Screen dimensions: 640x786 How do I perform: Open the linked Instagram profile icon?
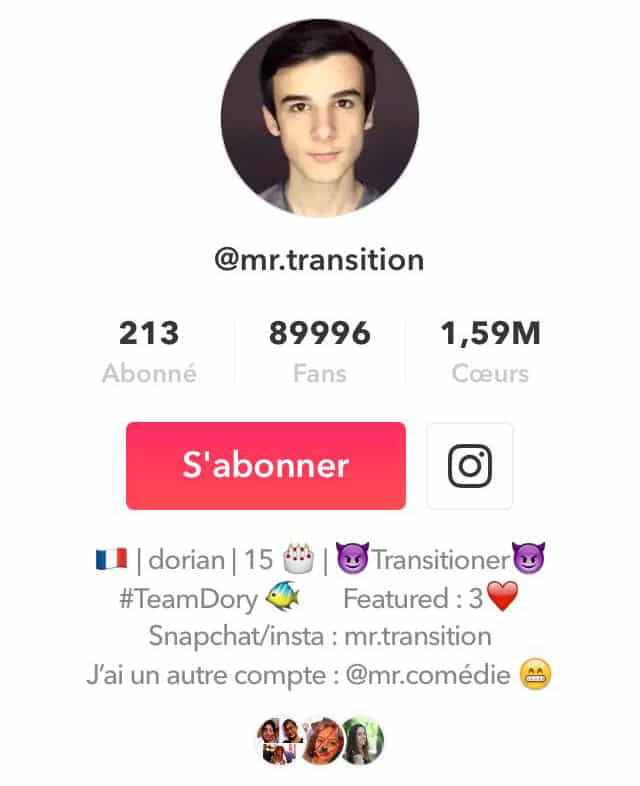click(469, 466)
